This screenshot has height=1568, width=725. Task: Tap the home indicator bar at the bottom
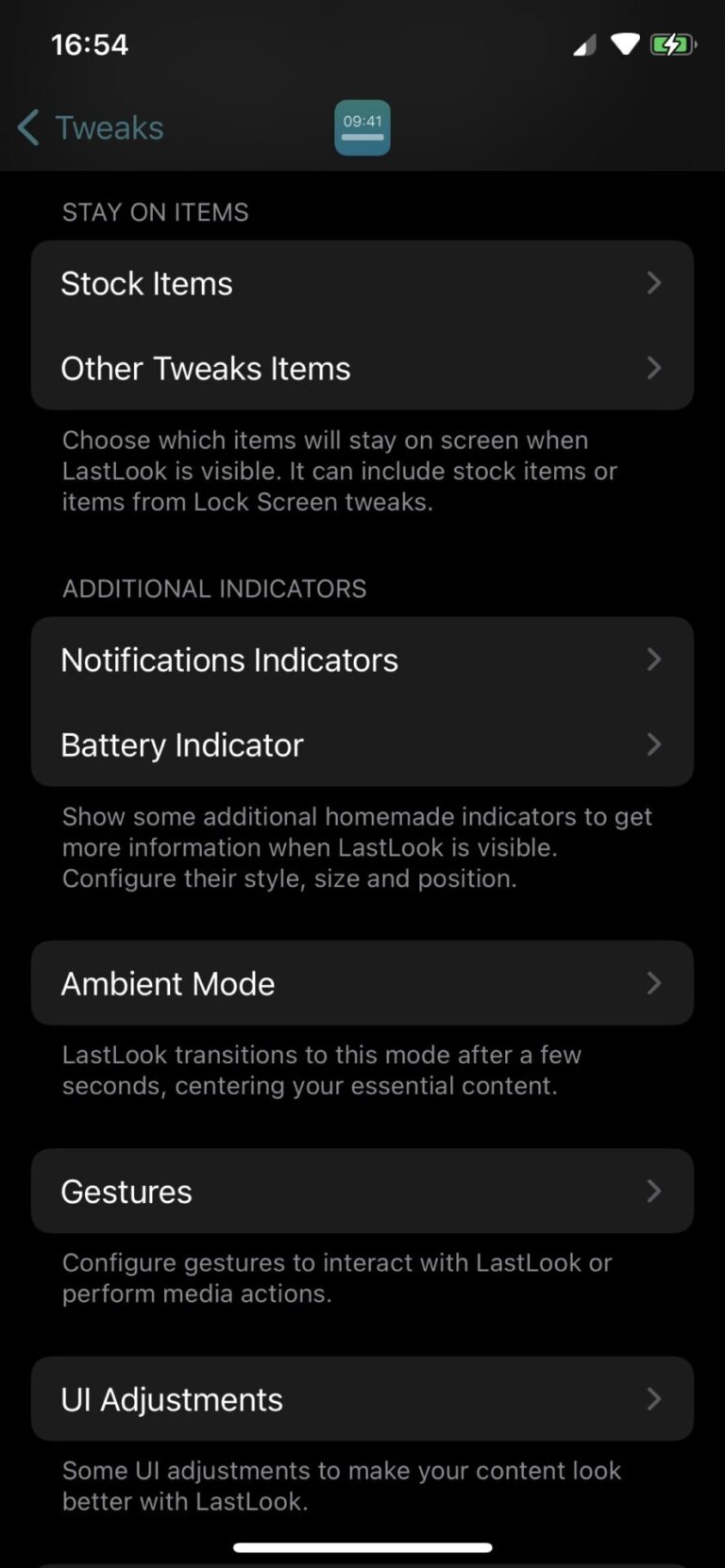362,1546
